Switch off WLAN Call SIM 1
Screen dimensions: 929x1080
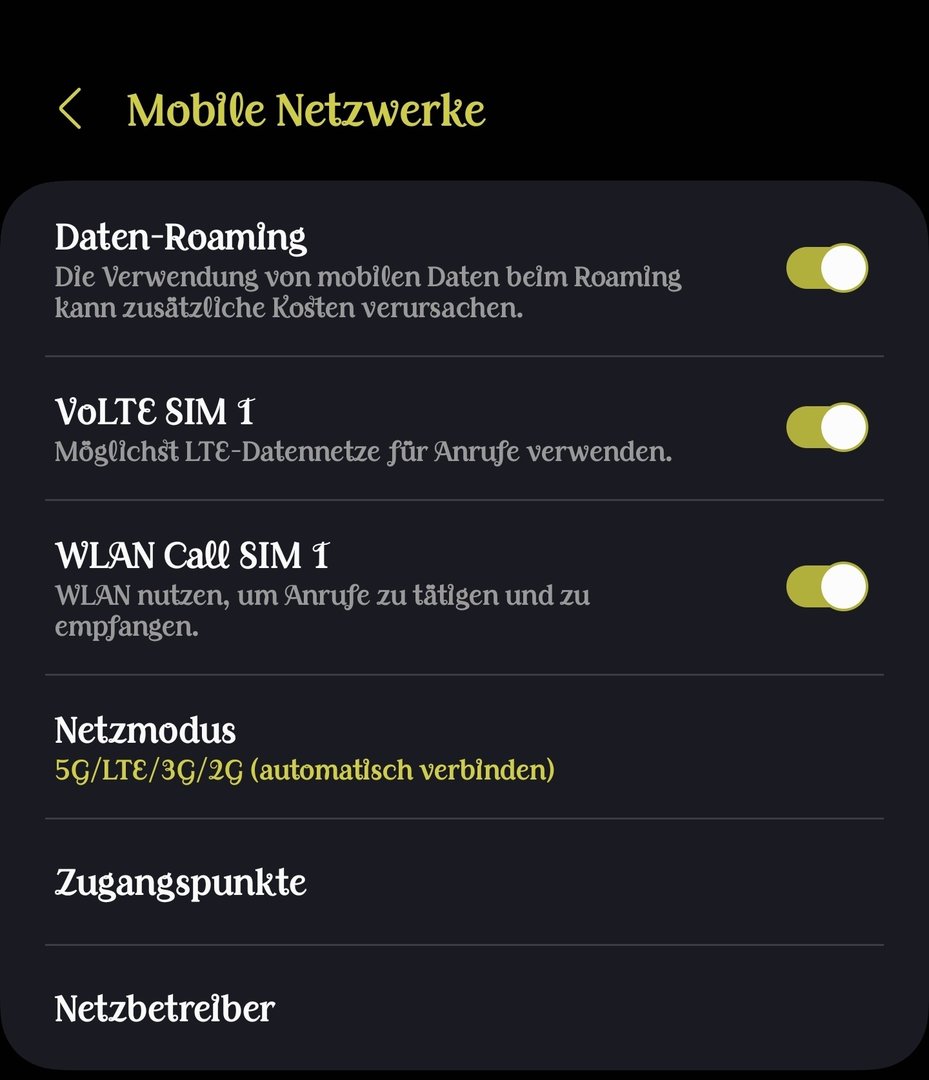click(826, 586)
